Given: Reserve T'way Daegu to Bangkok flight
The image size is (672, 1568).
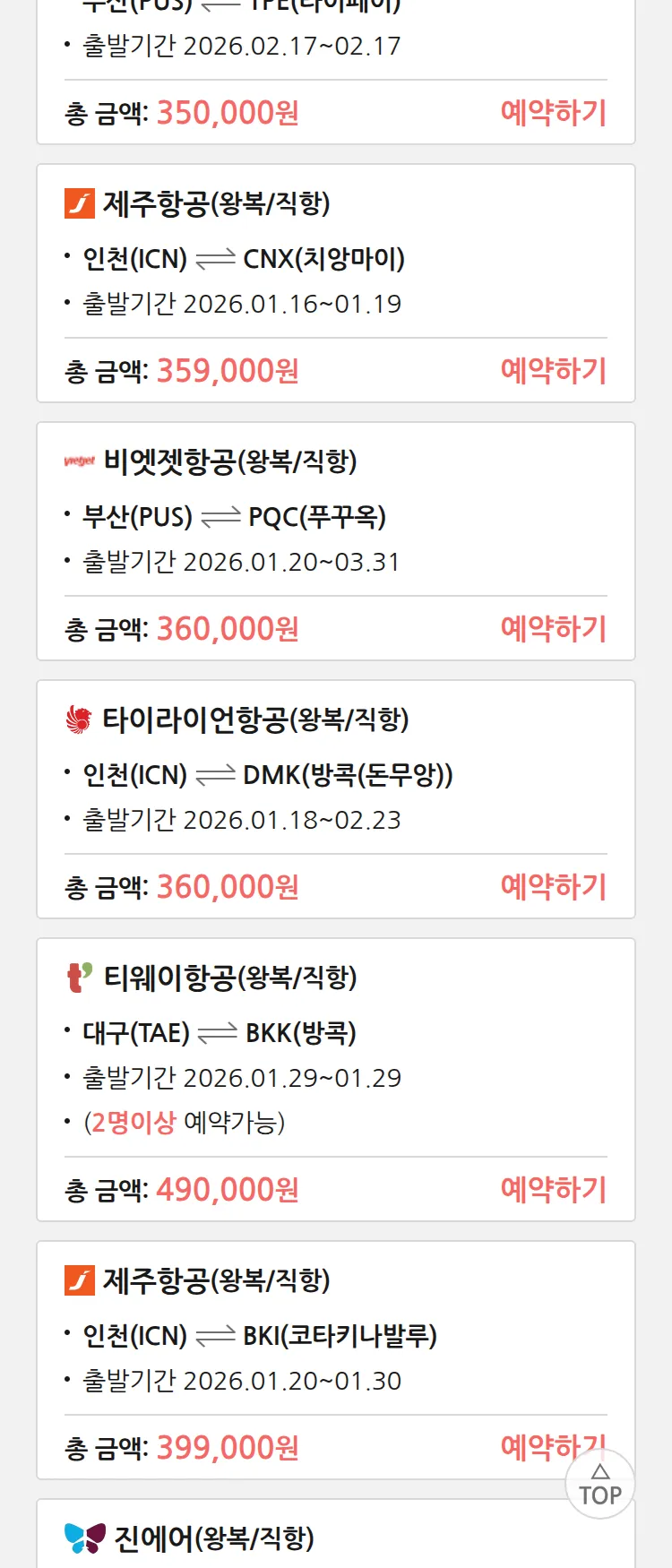Looking at the screenshot, I should pos(553,1190).
